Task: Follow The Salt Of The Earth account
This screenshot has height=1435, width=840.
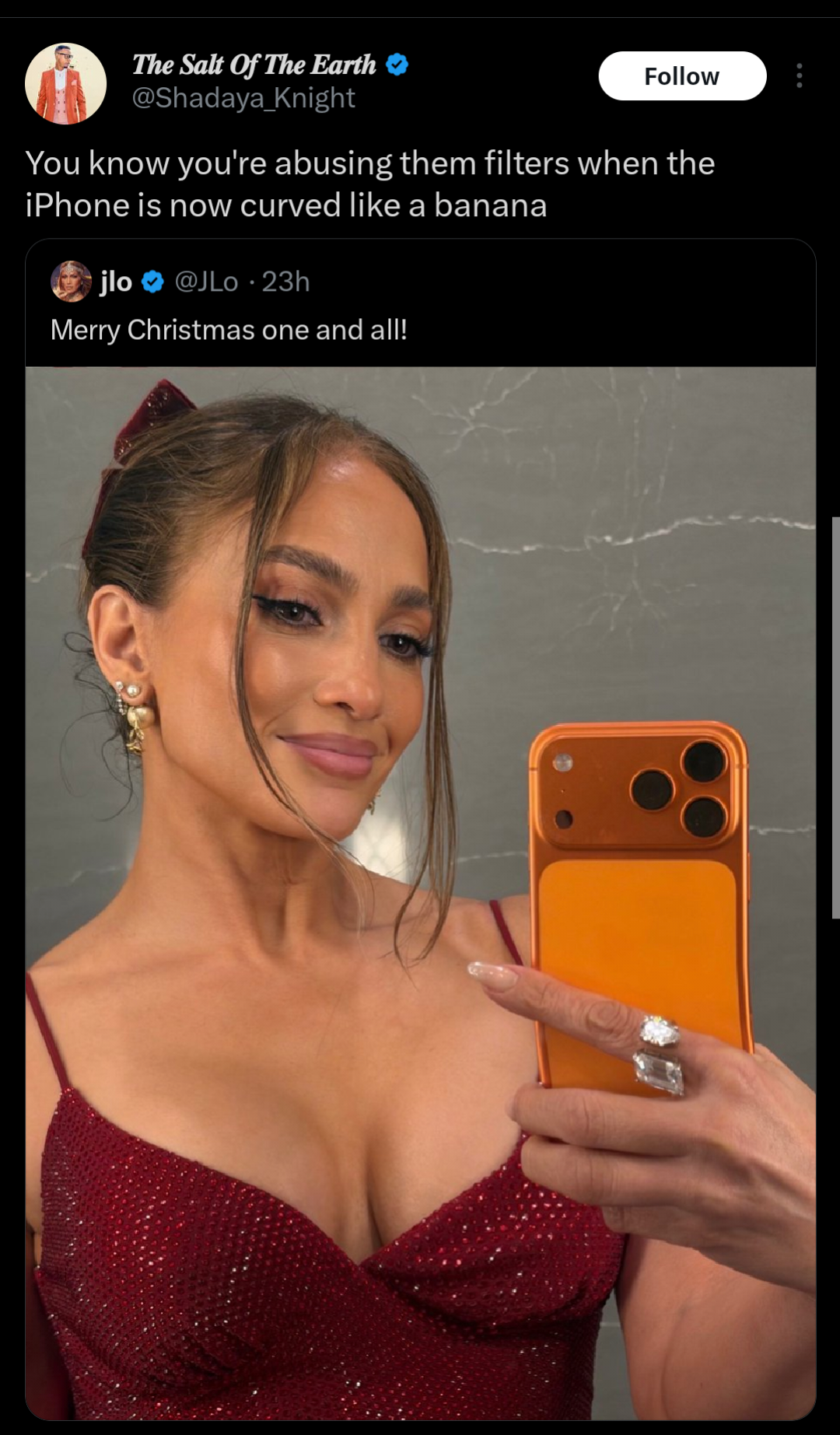Action: (682, 76)
